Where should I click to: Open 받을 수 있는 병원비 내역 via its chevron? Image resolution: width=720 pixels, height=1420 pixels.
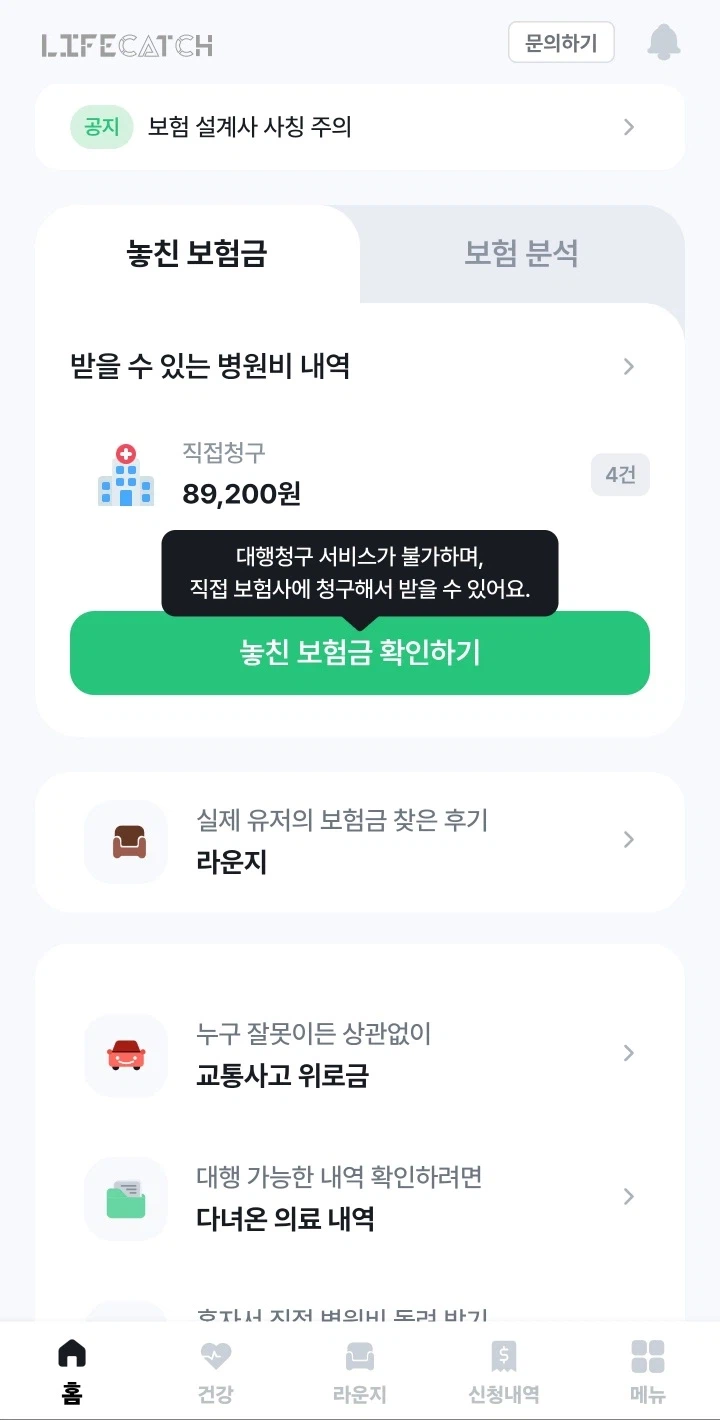[628, 366]
